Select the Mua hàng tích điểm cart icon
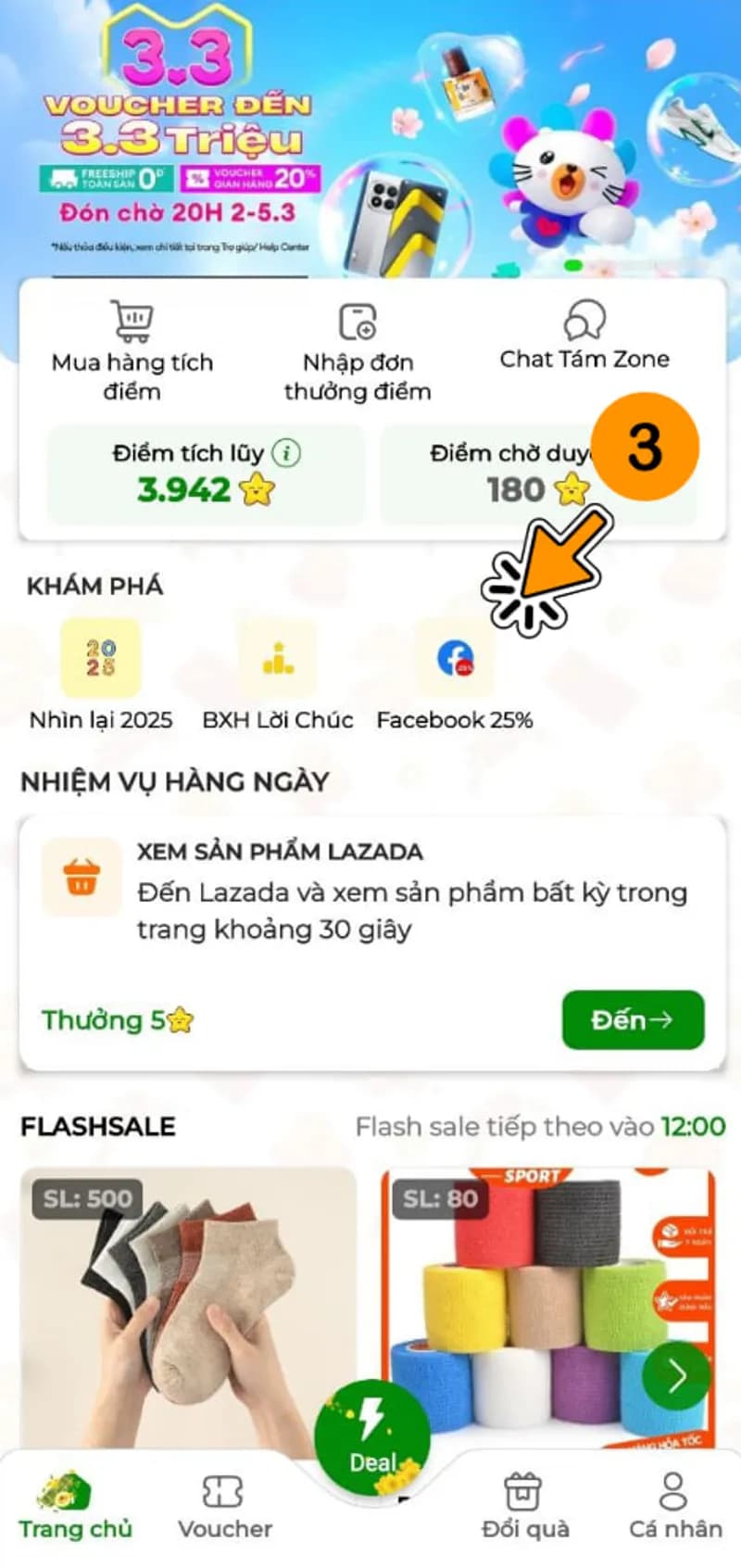This screenshot has height=1568, width=741. pyautogui.click(x=132, y=322)
